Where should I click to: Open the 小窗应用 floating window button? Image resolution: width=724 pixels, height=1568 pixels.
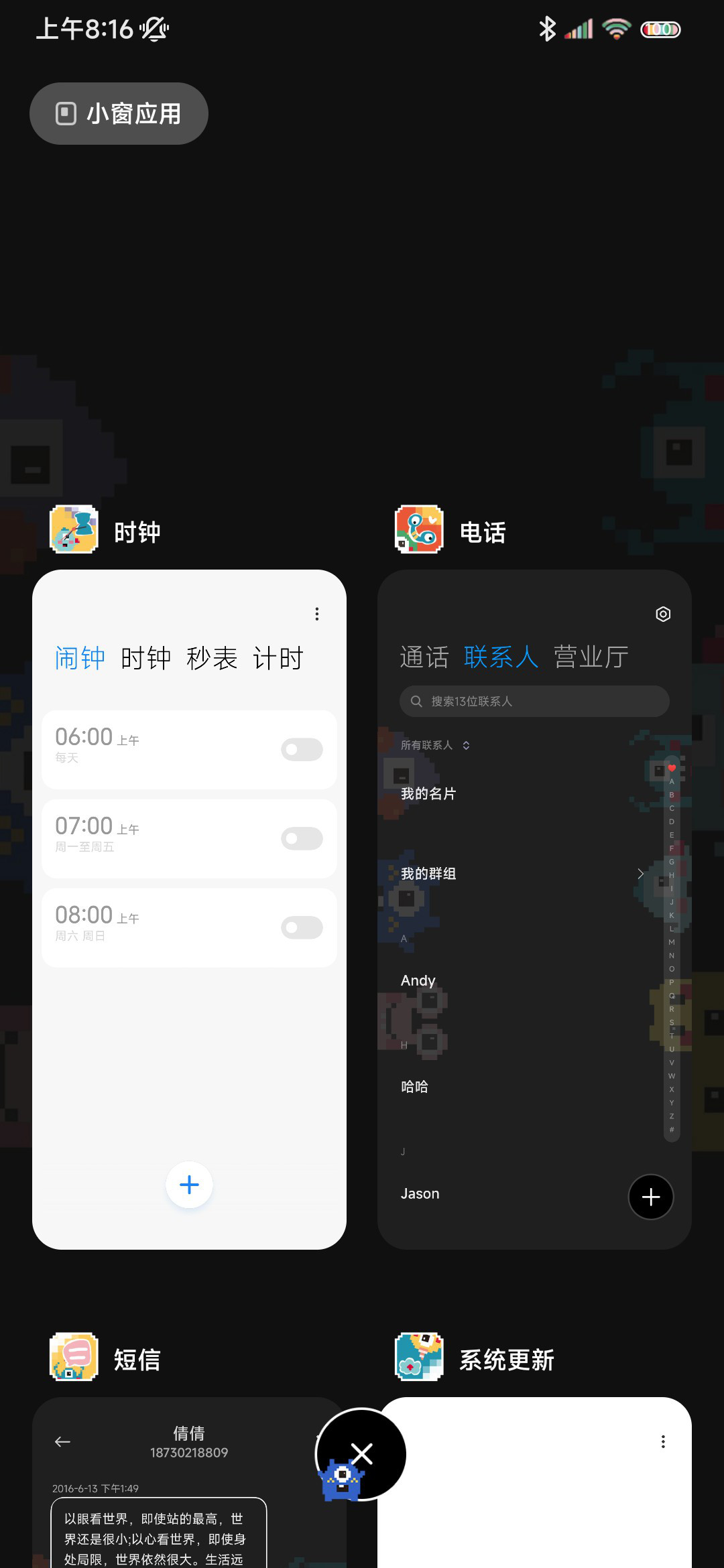[119, 113]
